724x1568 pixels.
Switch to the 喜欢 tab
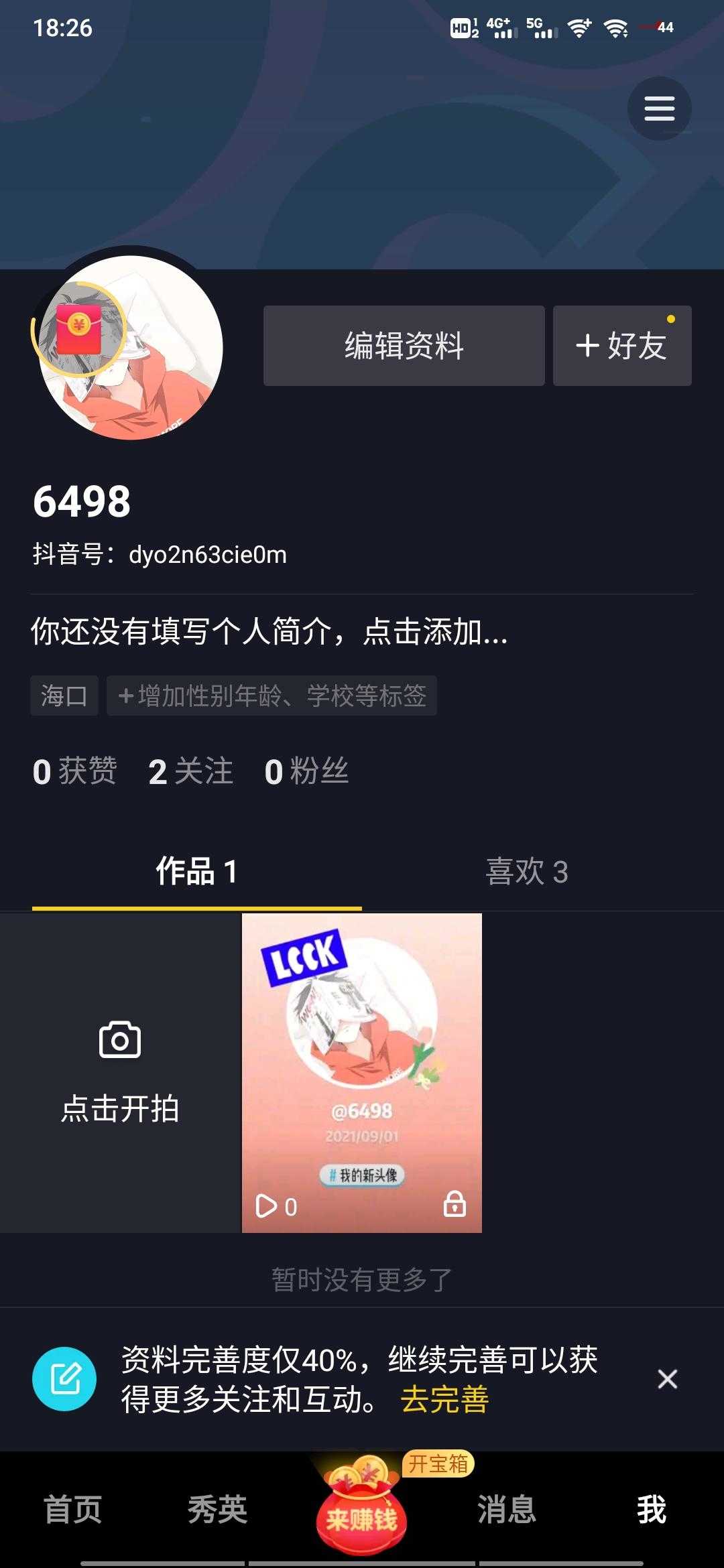526,872
